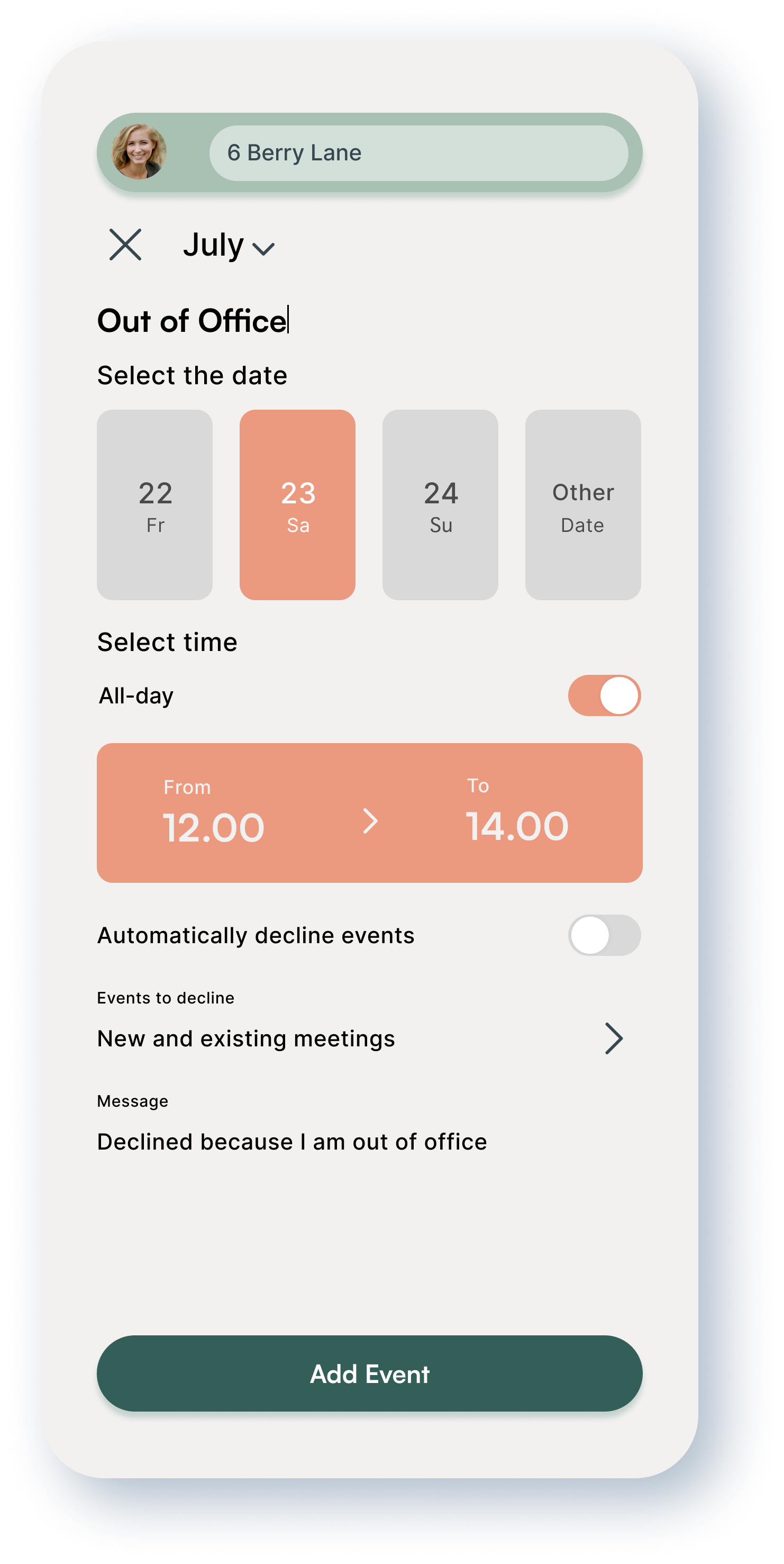Screen dimensions: 784x1564
Task: Choose Other Date
Action: point(582,504)
